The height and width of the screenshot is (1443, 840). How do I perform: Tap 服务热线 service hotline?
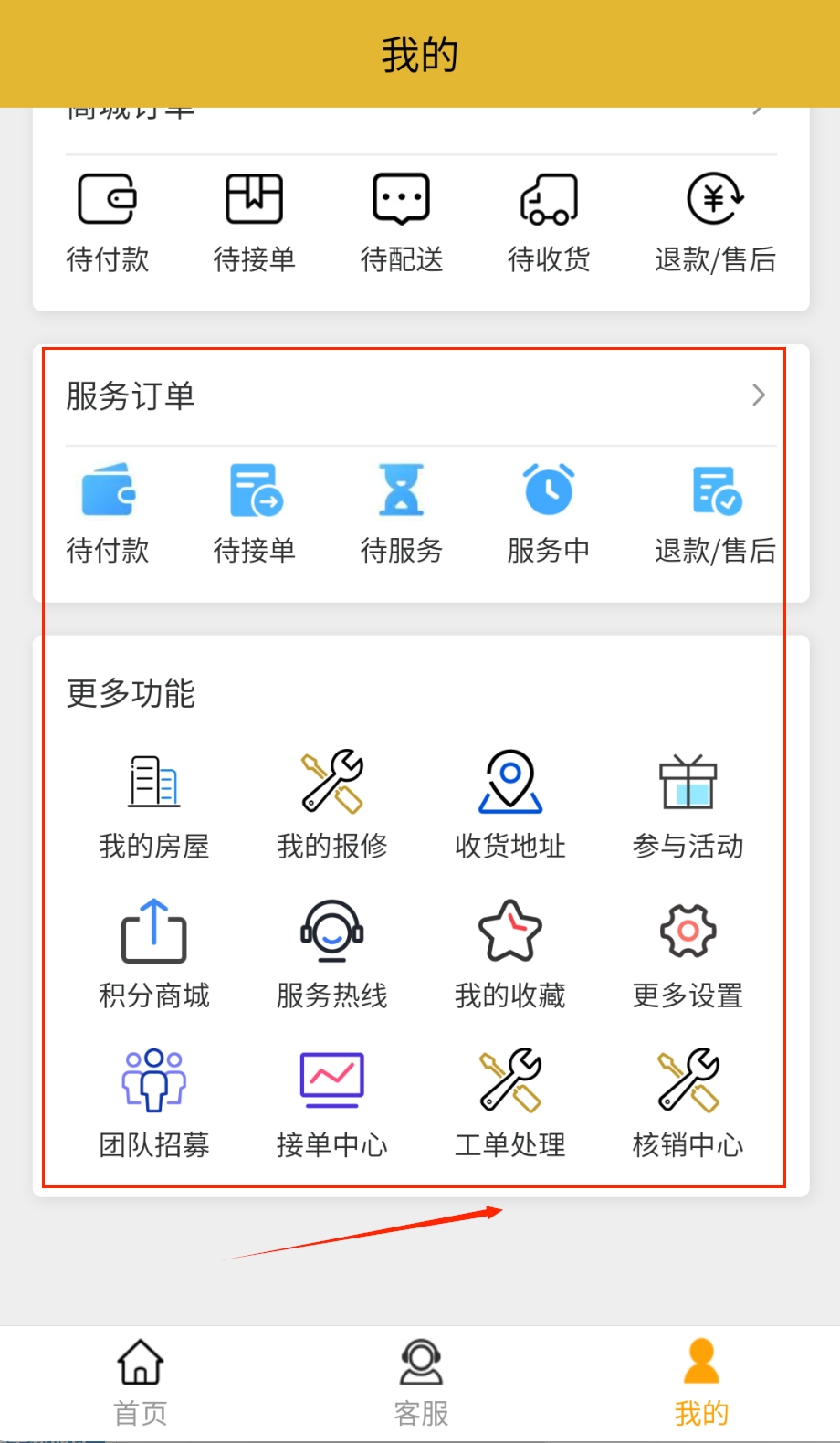tap(332, 954)
